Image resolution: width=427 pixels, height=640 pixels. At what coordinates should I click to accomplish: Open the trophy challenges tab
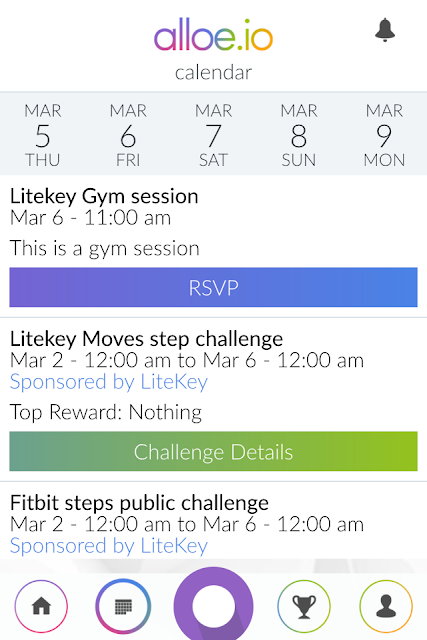point(304,606)
